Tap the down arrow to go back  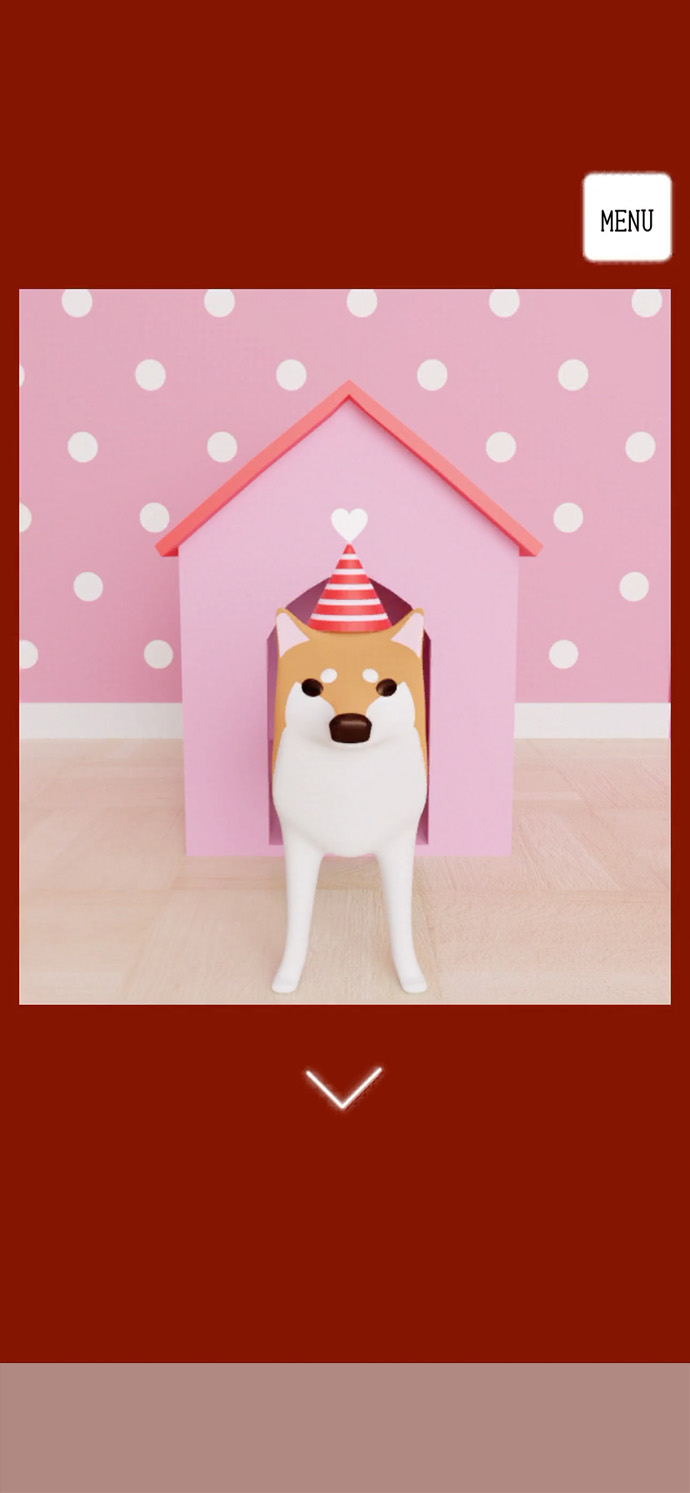[x=343, y=1088]
